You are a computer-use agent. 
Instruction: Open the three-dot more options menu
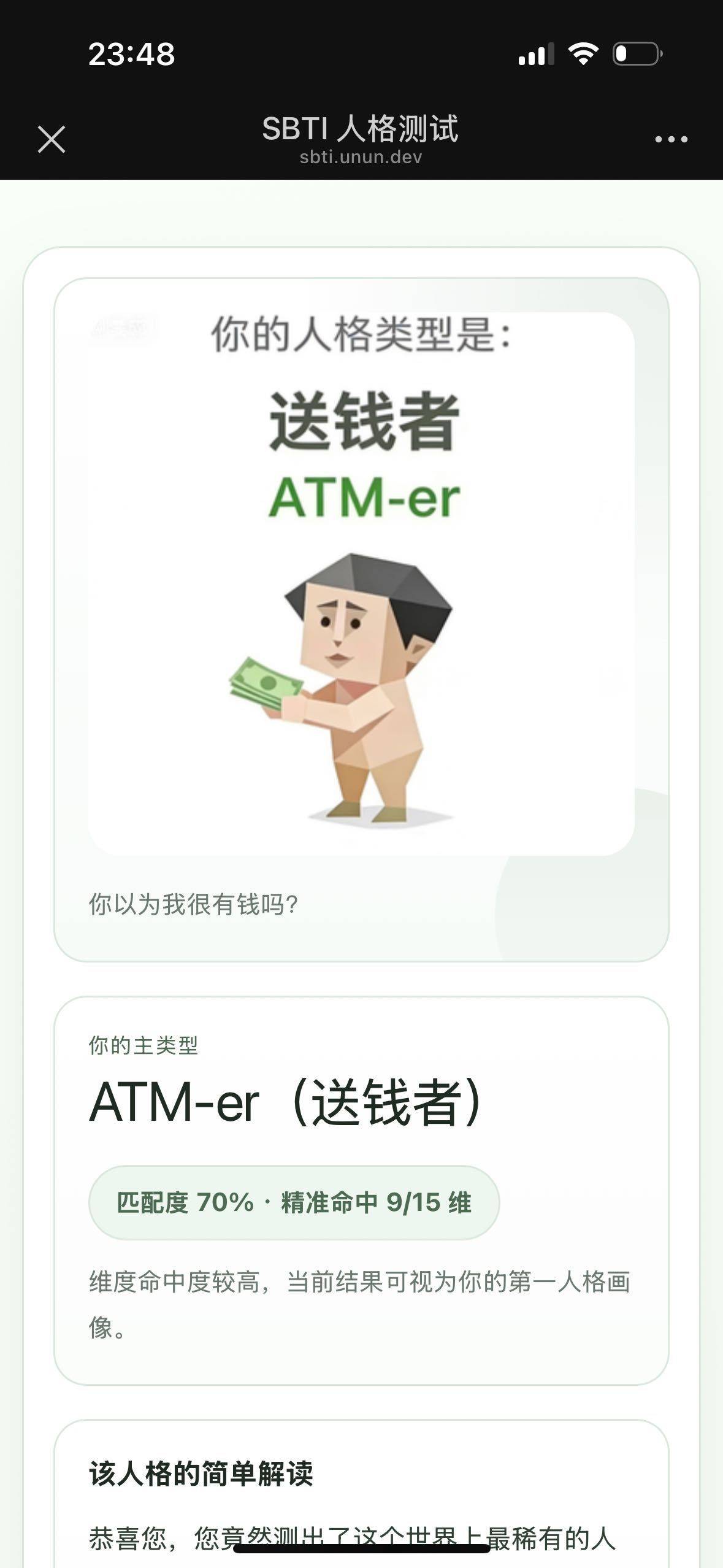(671, 140)
